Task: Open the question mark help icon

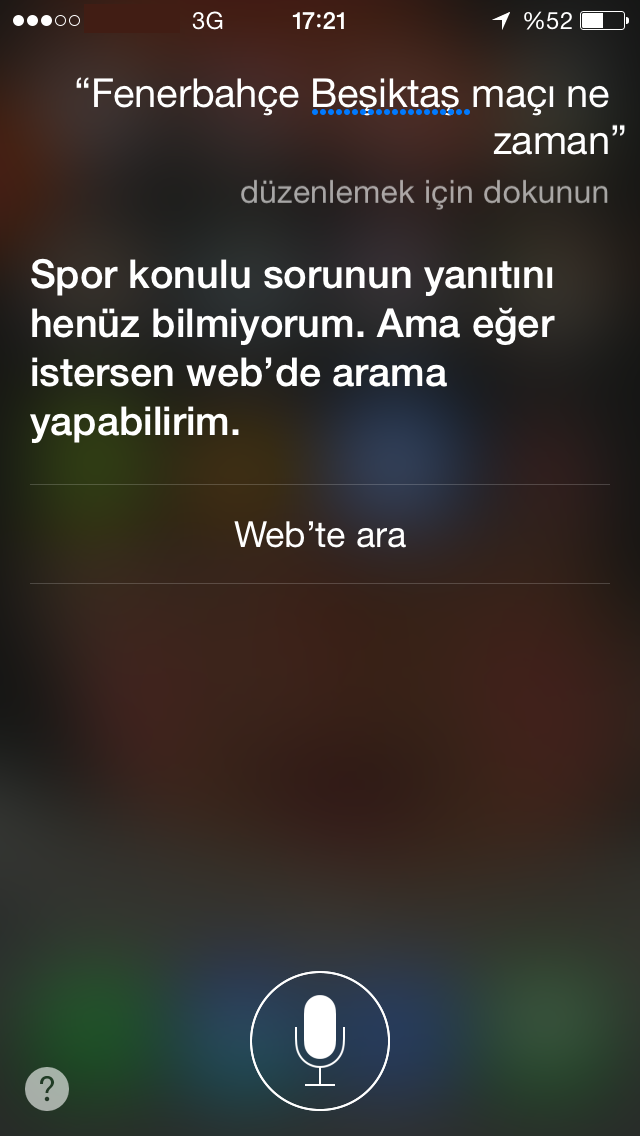Action: [x=47, y=1089]
